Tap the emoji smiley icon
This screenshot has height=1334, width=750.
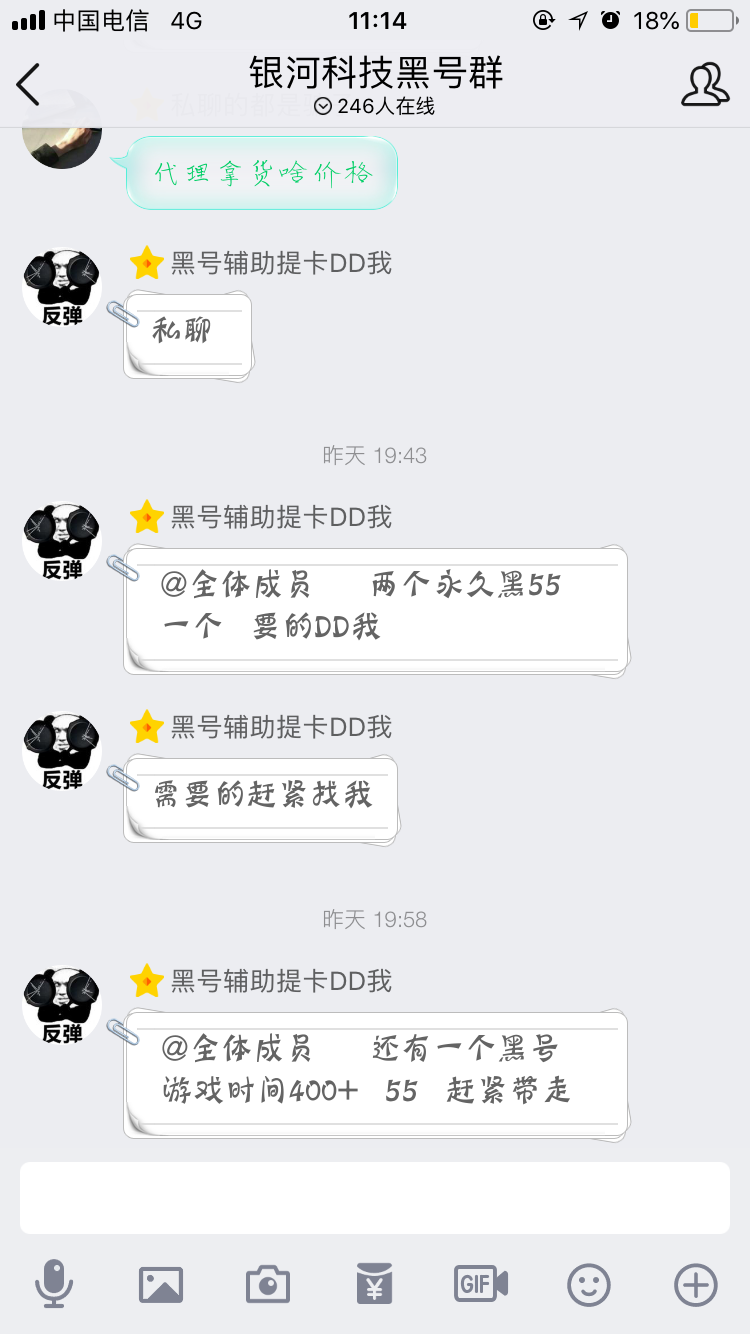coord(588,1283)
